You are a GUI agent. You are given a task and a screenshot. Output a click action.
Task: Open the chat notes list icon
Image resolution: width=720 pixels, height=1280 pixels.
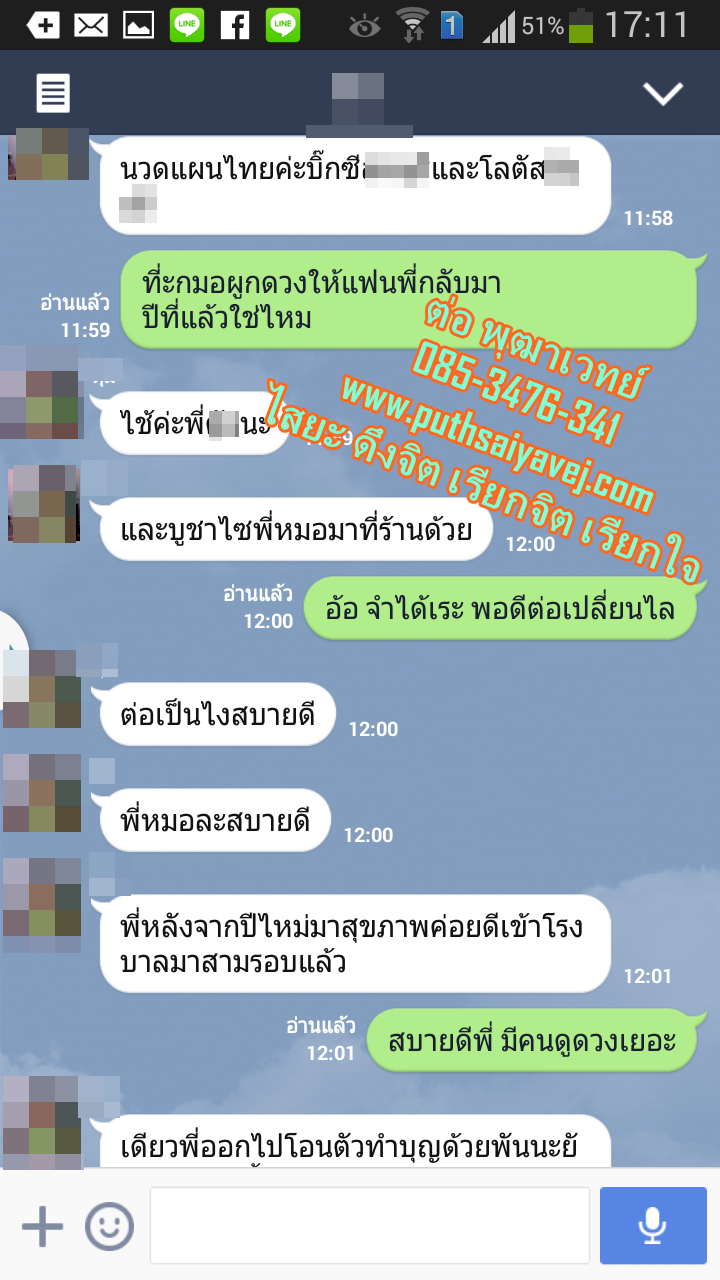tap(53, 94)
